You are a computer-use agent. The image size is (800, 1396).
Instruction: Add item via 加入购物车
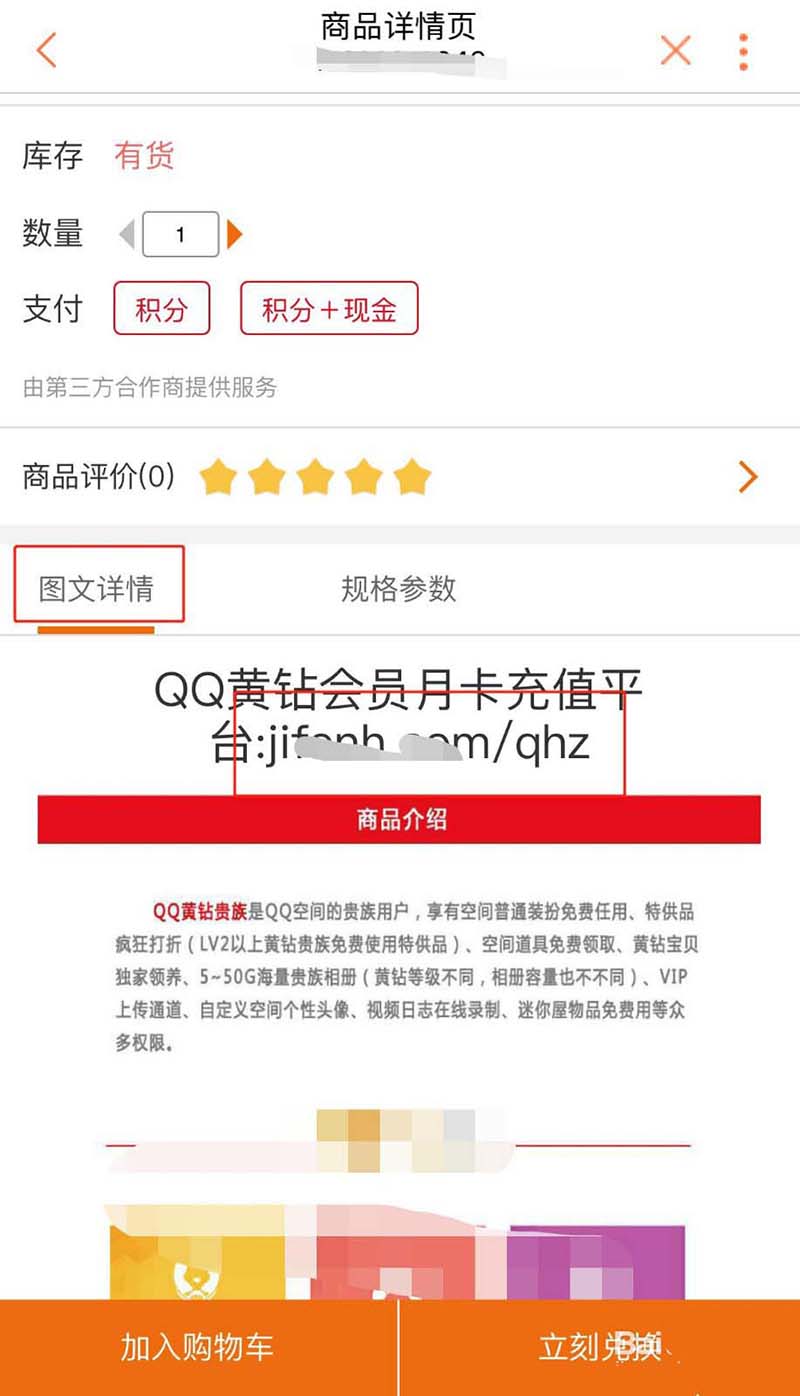coord(198,1347)
